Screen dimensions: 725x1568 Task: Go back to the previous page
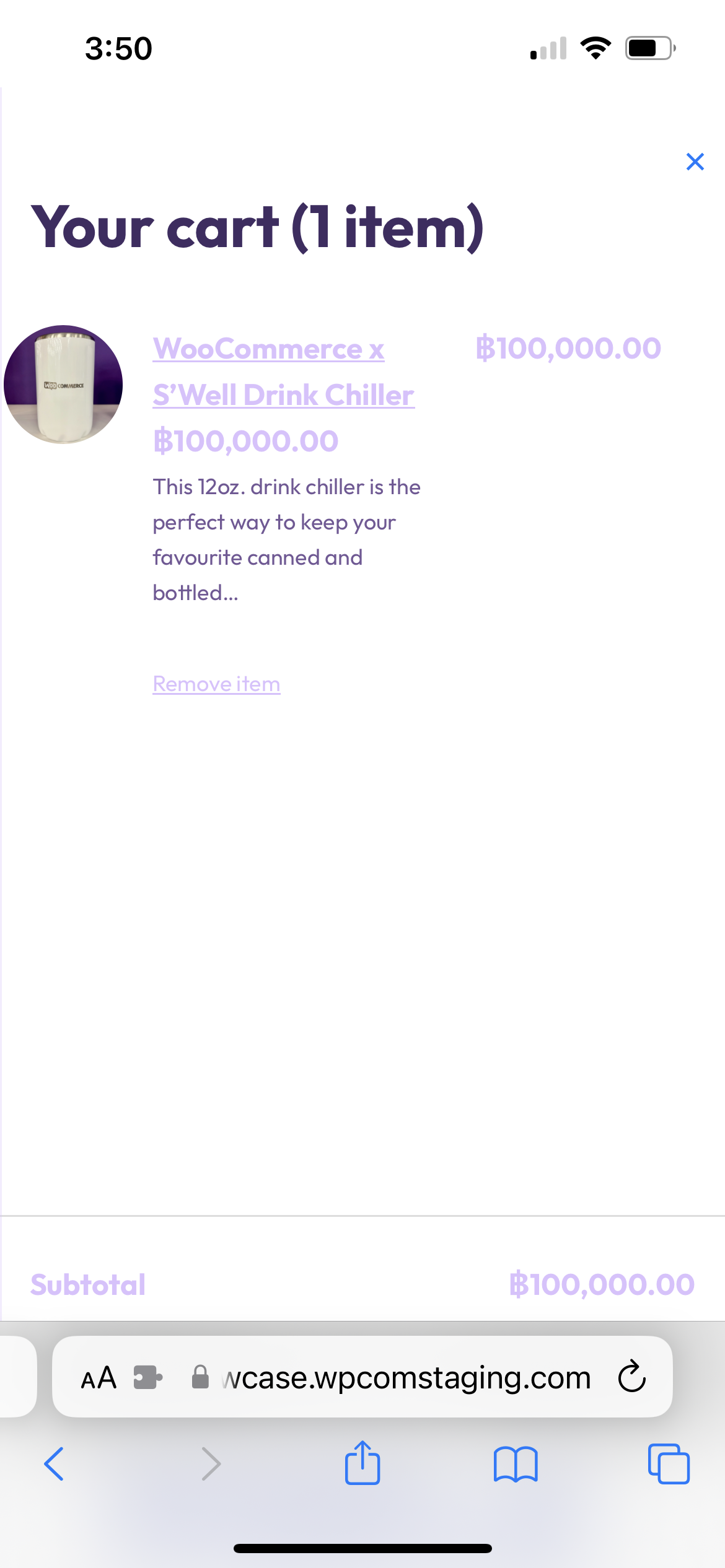pyautogui.click(x=54, y=1464)
